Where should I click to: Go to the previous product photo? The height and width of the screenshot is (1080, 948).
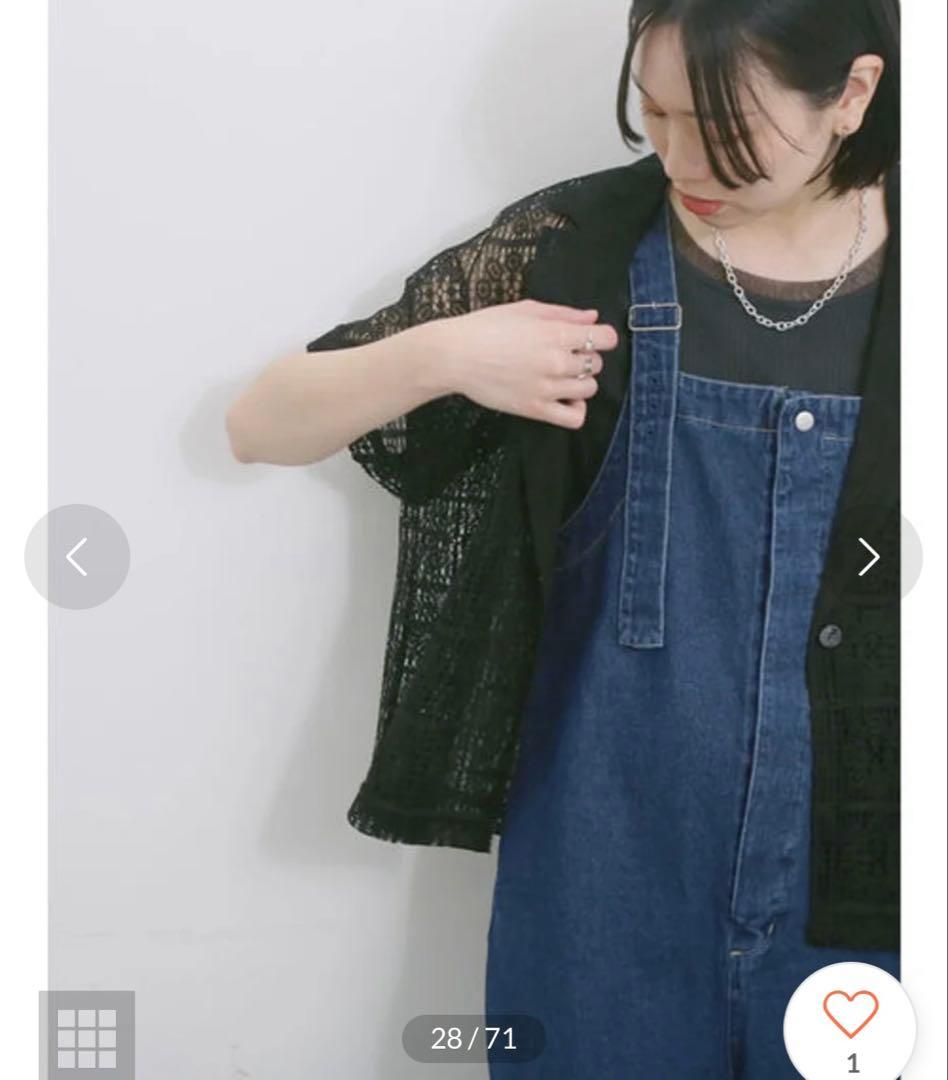tap(77, 557)
